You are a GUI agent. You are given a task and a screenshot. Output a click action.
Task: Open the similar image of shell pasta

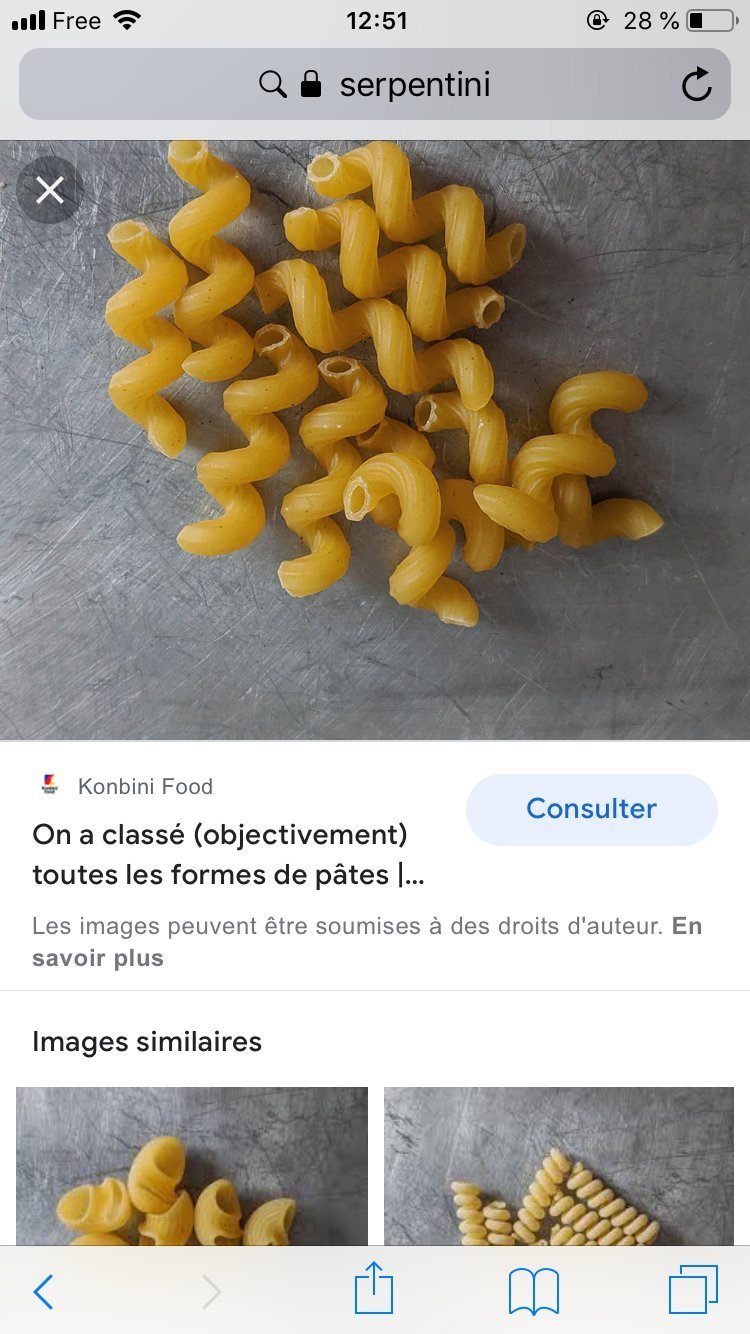click(x=192, y=1166)
